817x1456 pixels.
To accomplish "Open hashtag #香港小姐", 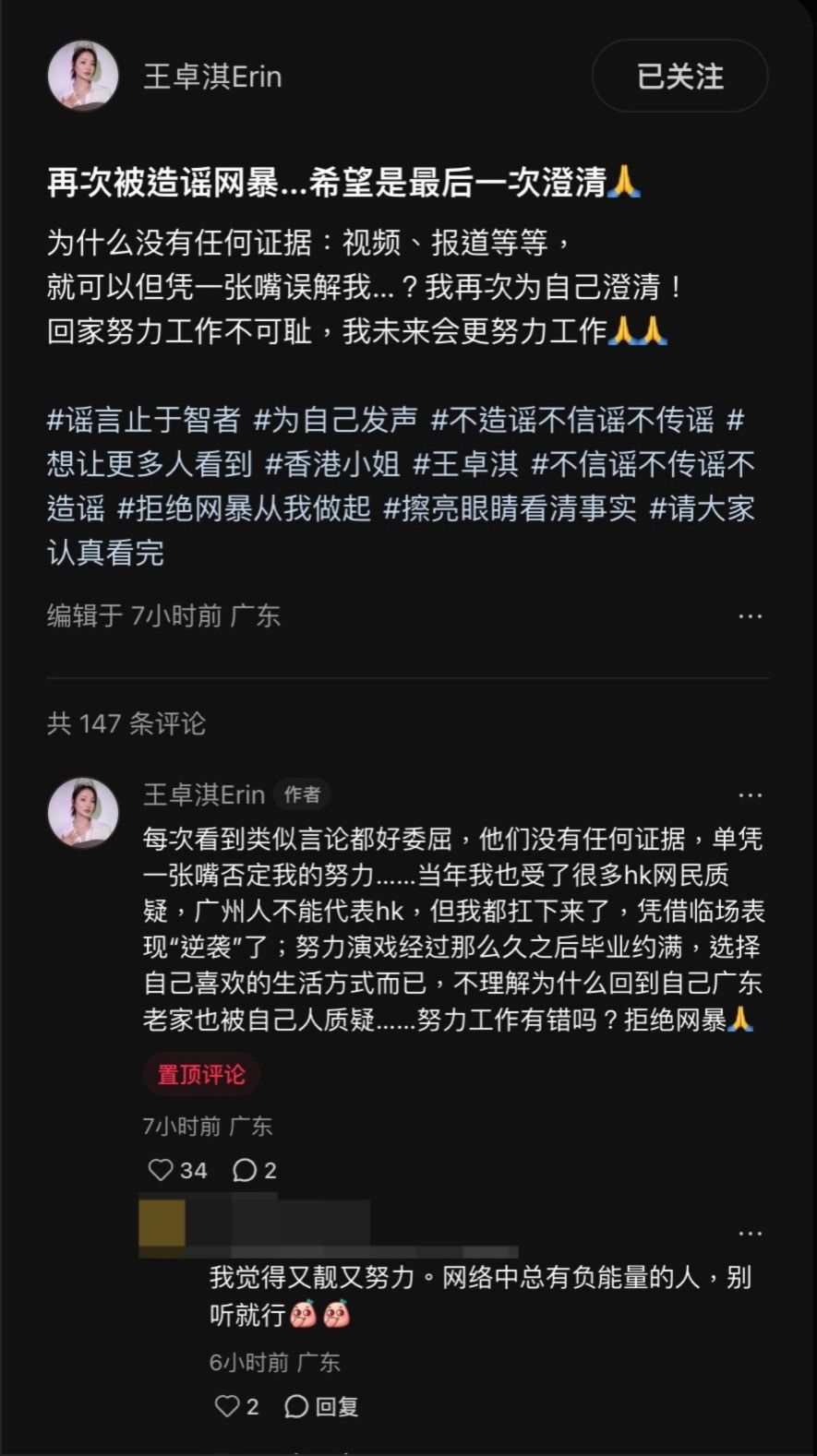I will pyautogui.click(x=332, y=464).
